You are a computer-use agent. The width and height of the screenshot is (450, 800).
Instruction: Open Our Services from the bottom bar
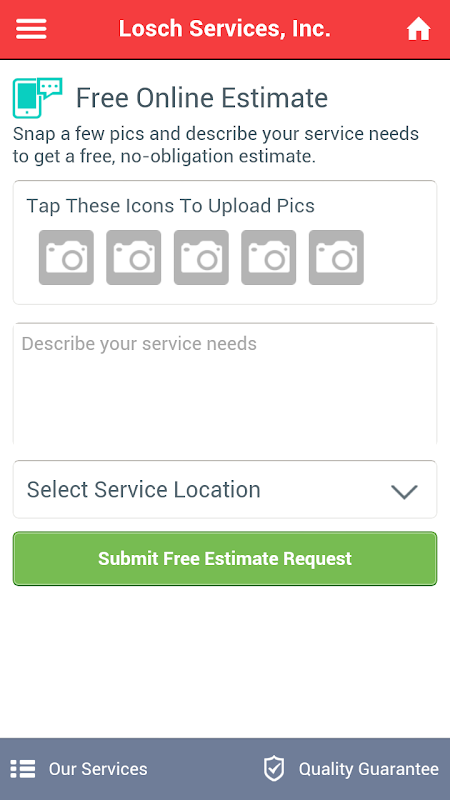click(x=79, y=769)
